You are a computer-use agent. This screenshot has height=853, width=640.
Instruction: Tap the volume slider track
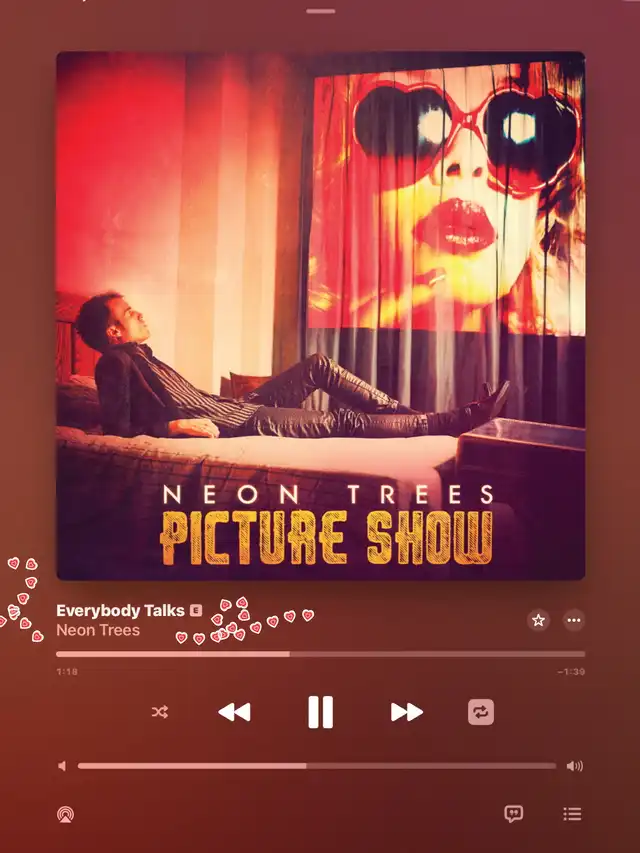pyautogui.click(x=316, y=766)
